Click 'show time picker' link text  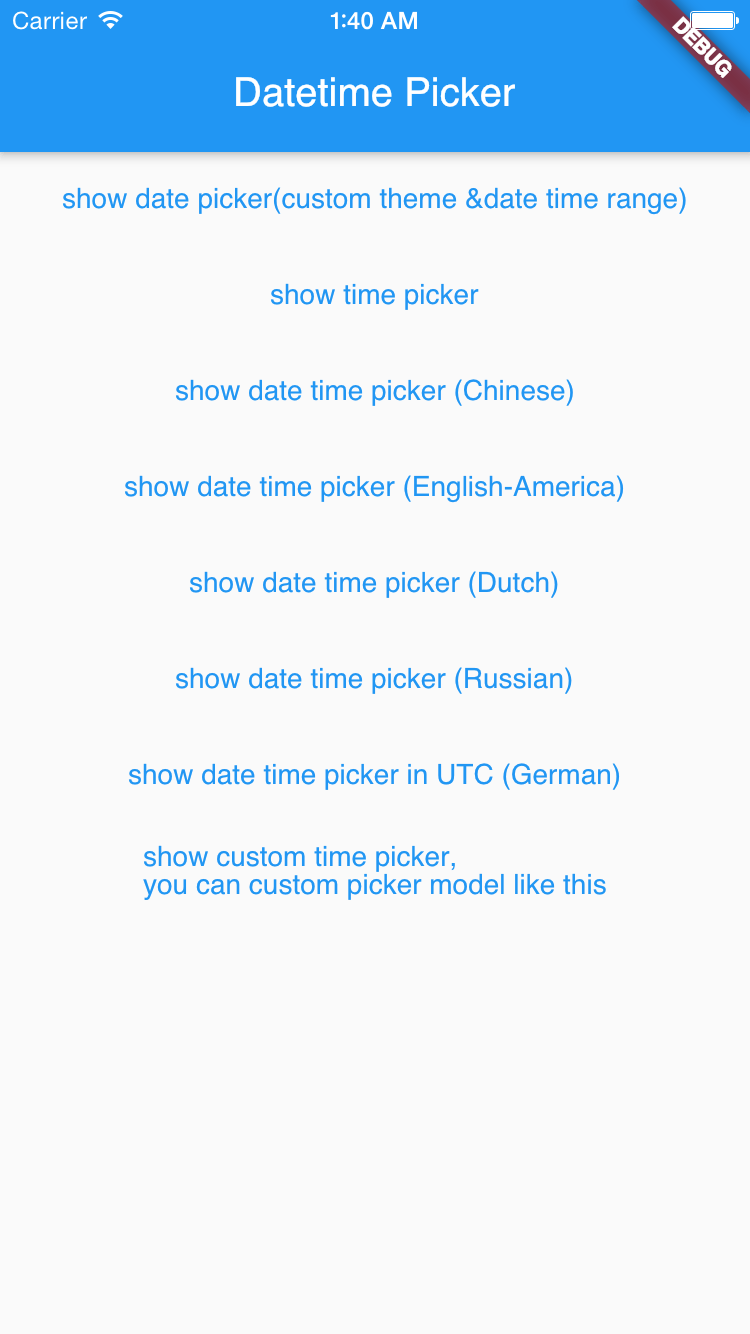(374, 295)
